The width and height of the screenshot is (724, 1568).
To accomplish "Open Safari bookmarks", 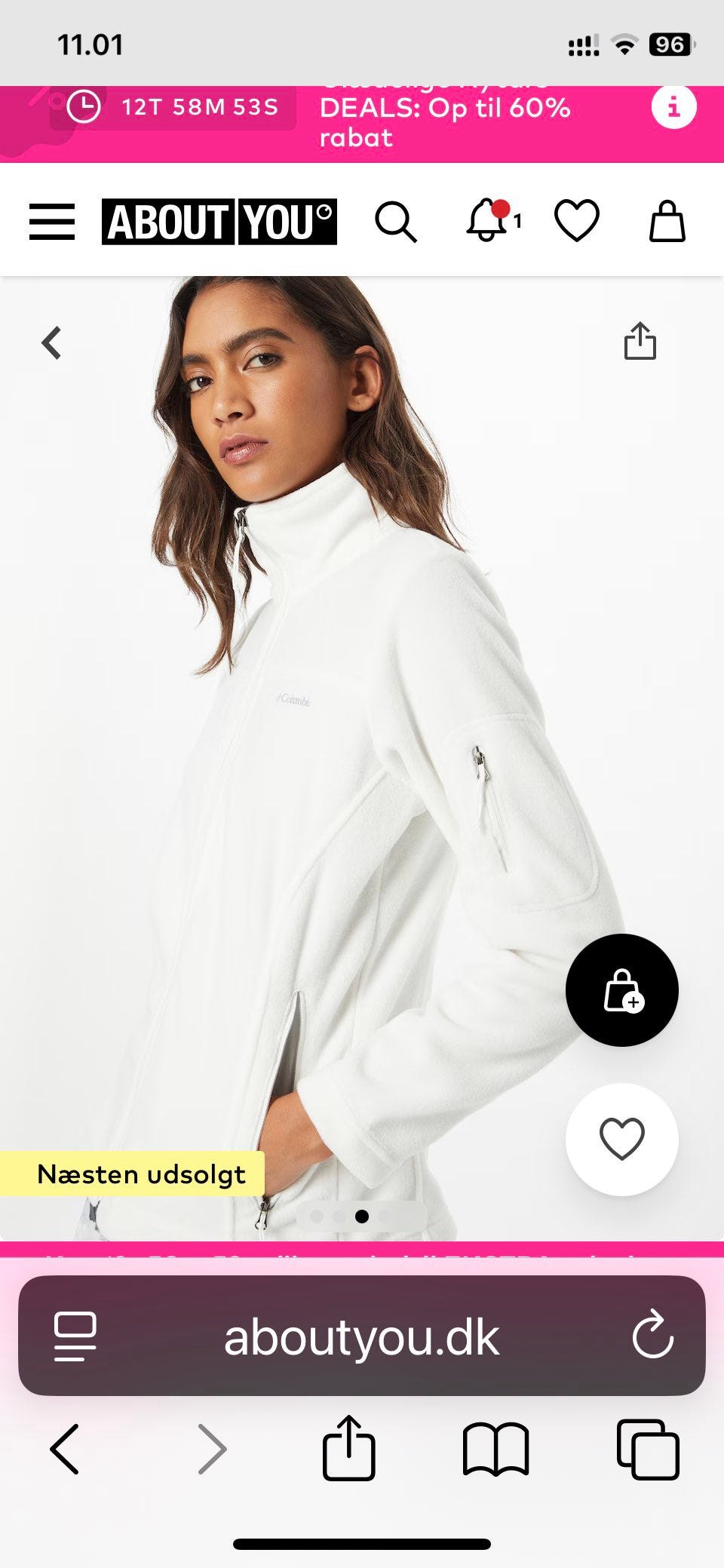I will coord(495,1449).
